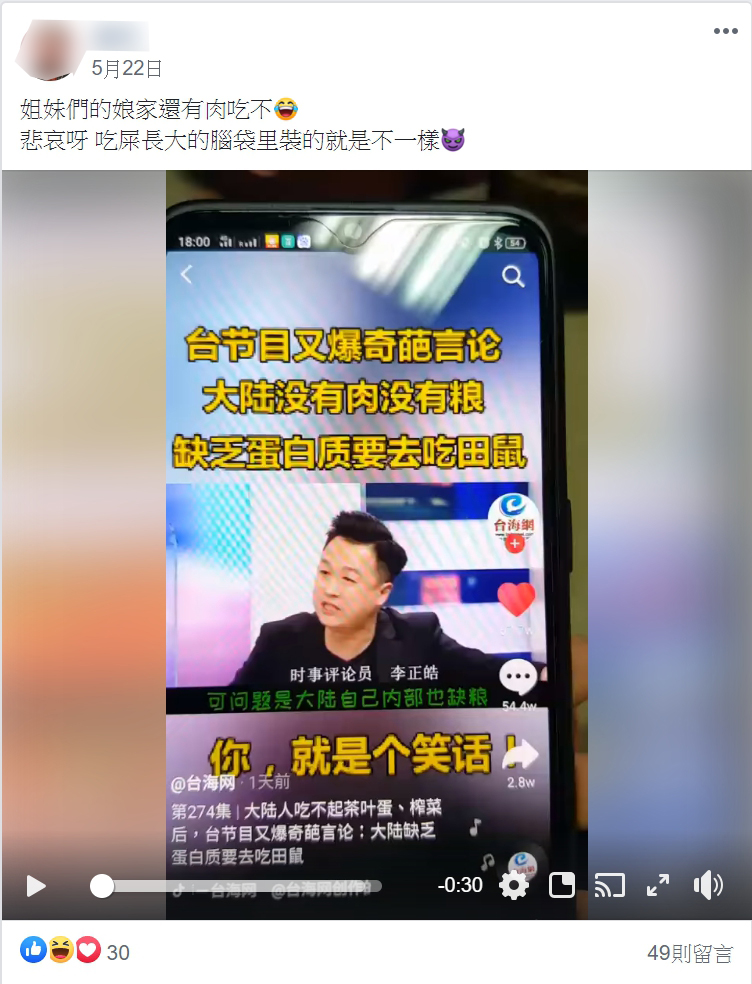Open the post's overflow menu
The image size is (752, 984).
[725, 32]
